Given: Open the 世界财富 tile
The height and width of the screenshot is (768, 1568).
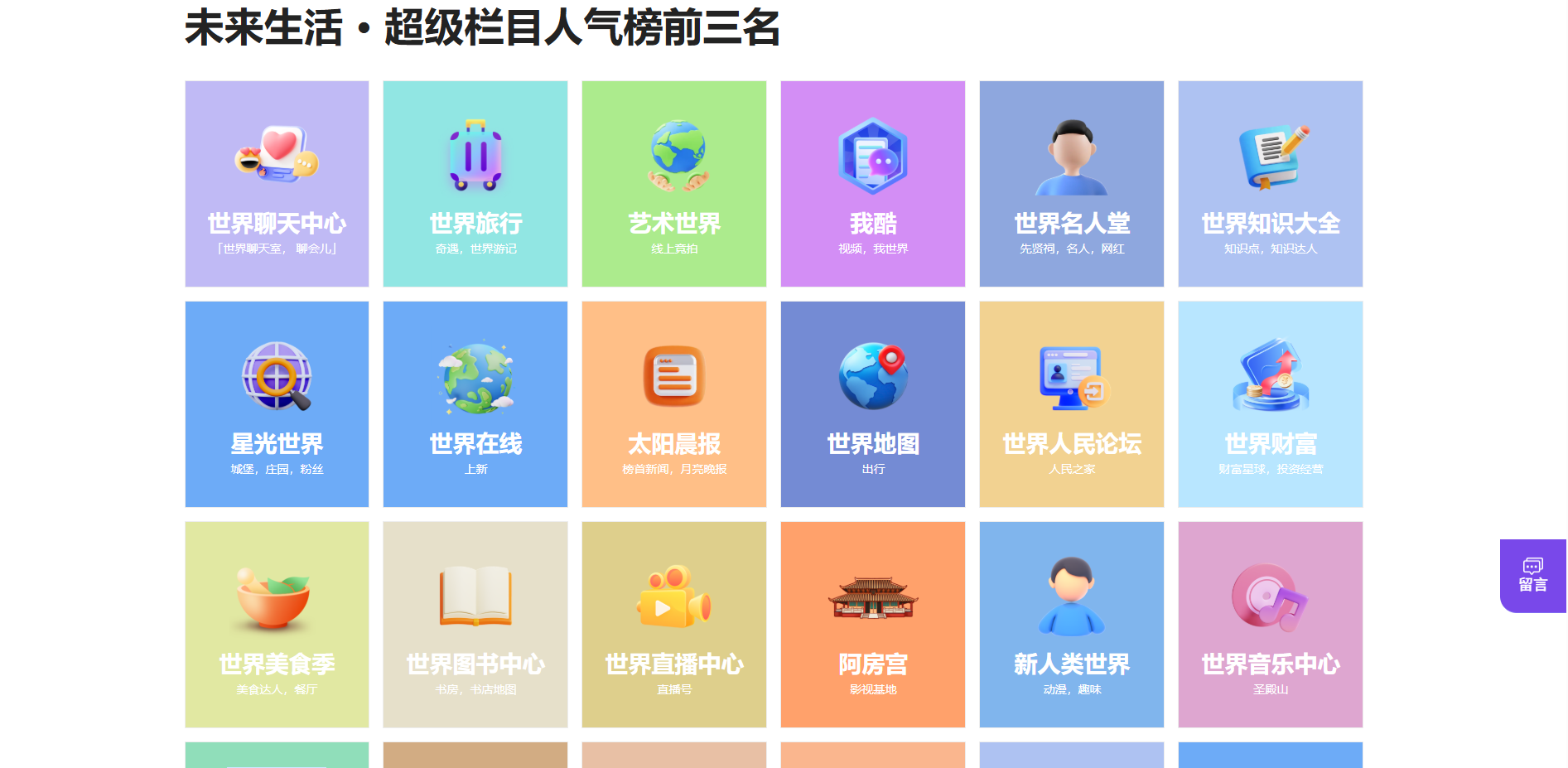Looking at the screenshot, I should tap(1271, 404).
